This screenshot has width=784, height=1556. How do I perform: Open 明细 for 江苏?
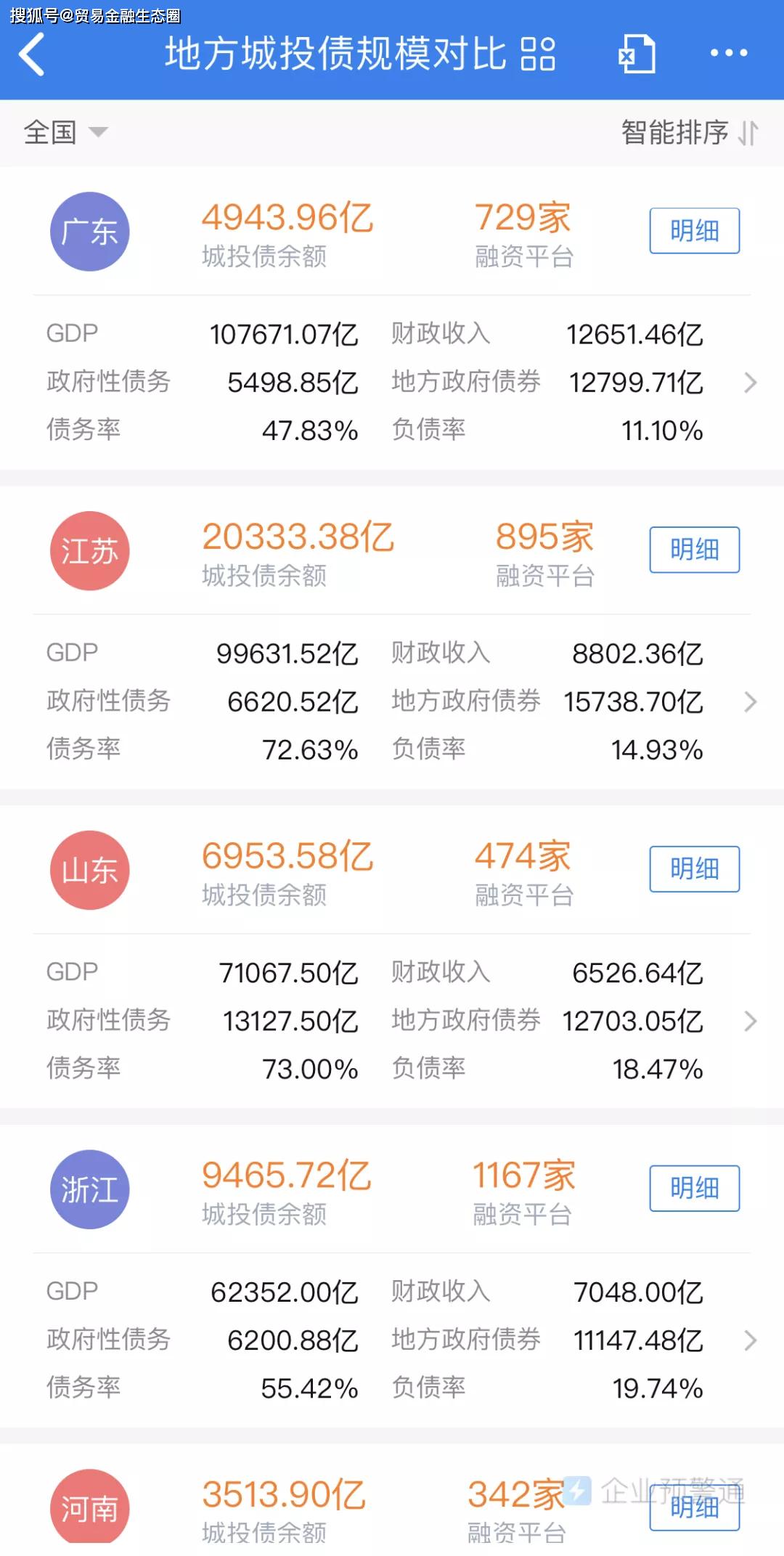click(695, 550)
